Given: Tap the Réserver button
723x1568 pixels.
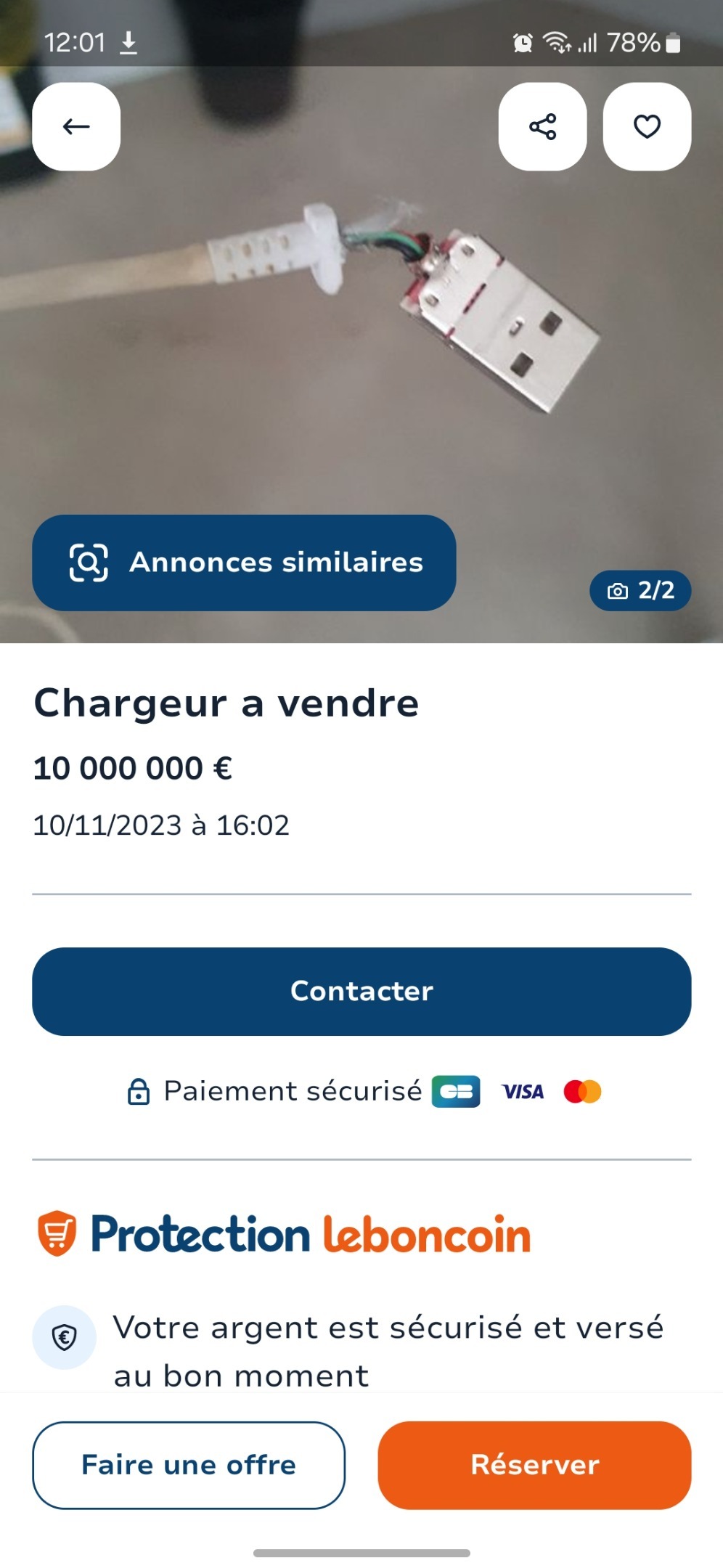Looking at the screenshot, I should click(x=534, y=1465).
